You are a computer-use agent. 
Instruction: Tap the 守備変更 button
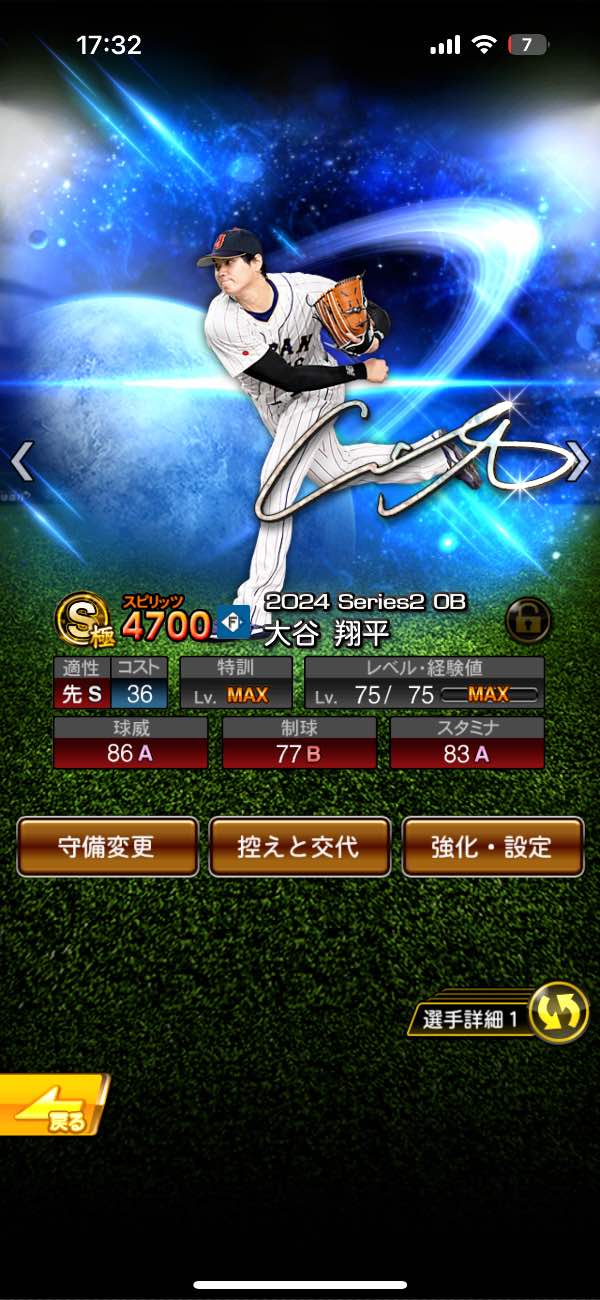pyautogui.click(x=107, y=847)
